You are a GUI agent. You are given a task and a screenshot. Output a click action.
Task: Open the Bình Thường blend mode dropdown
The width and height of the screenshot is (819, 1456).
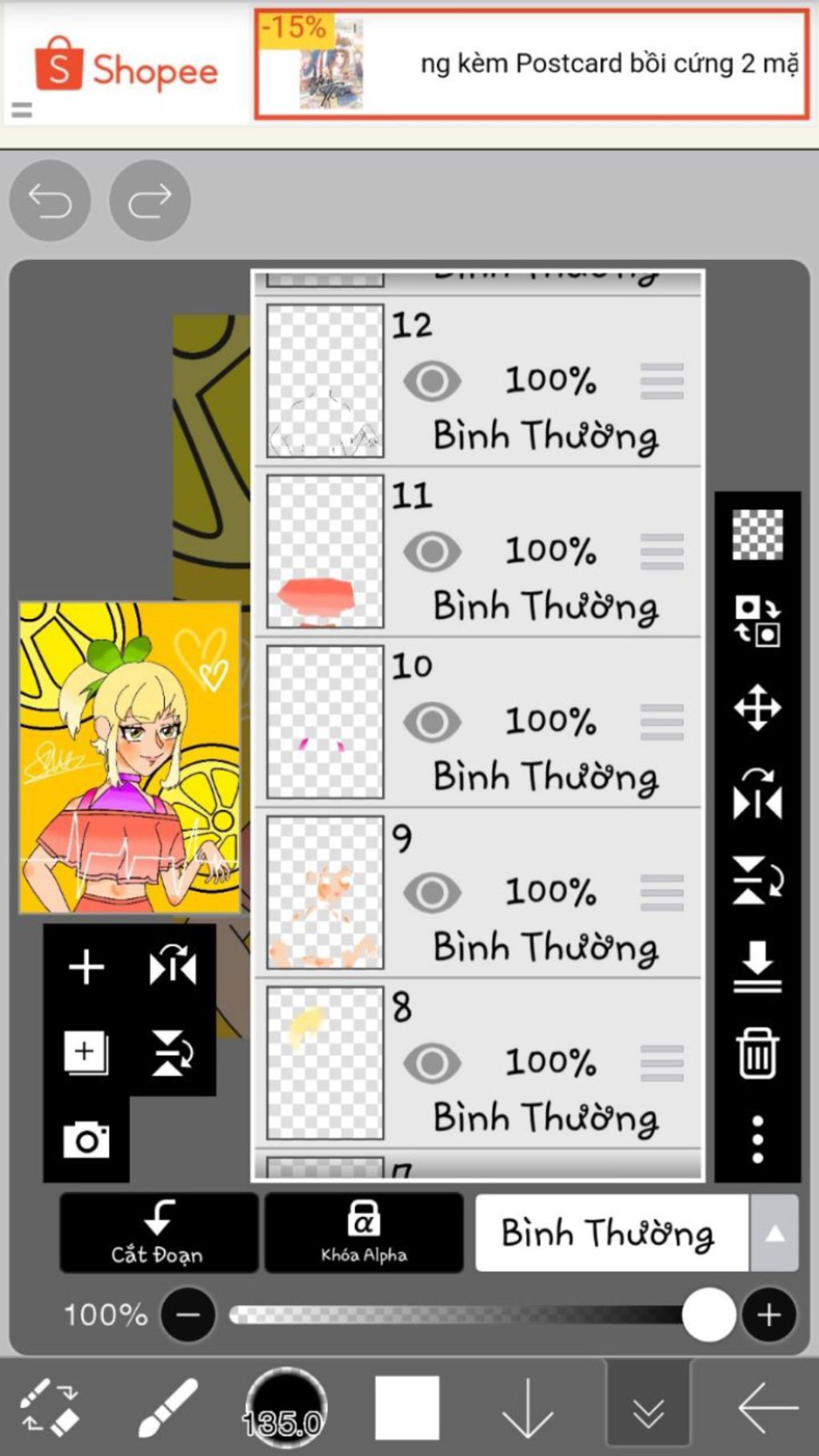click(x=636, y=1233)
